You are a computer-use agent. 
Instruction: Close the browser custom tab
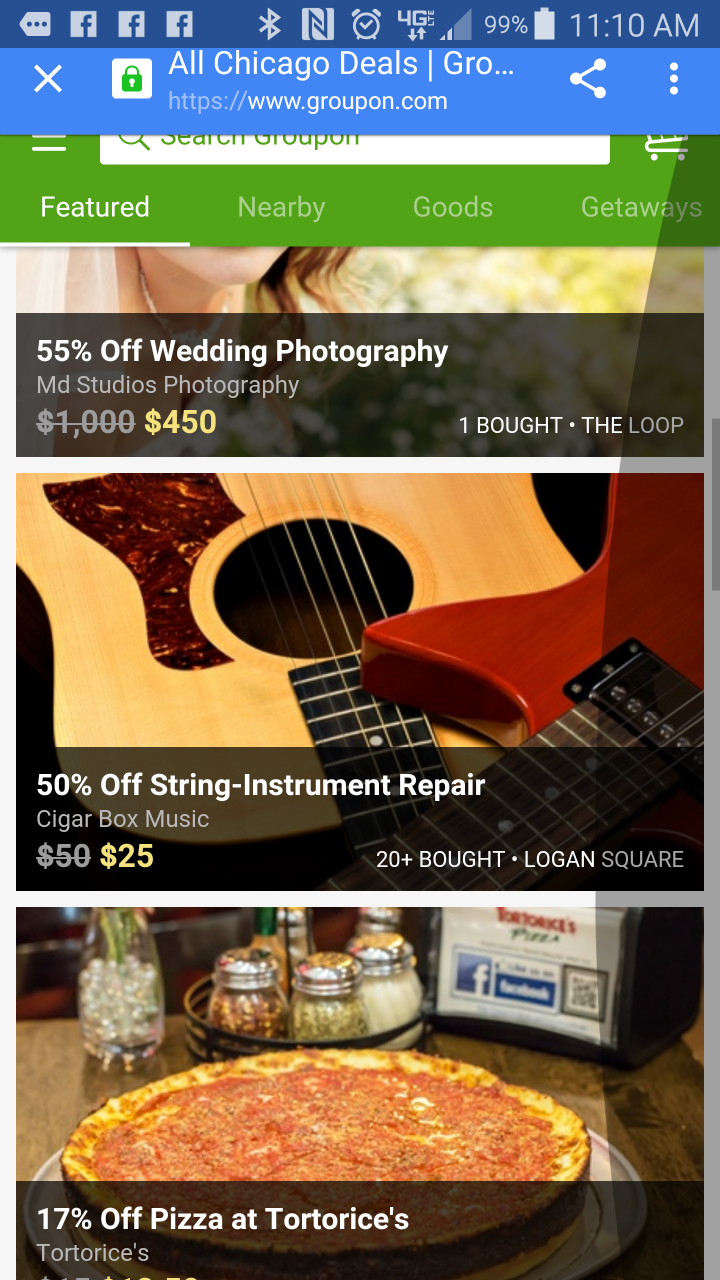click(x=48, y=79)
